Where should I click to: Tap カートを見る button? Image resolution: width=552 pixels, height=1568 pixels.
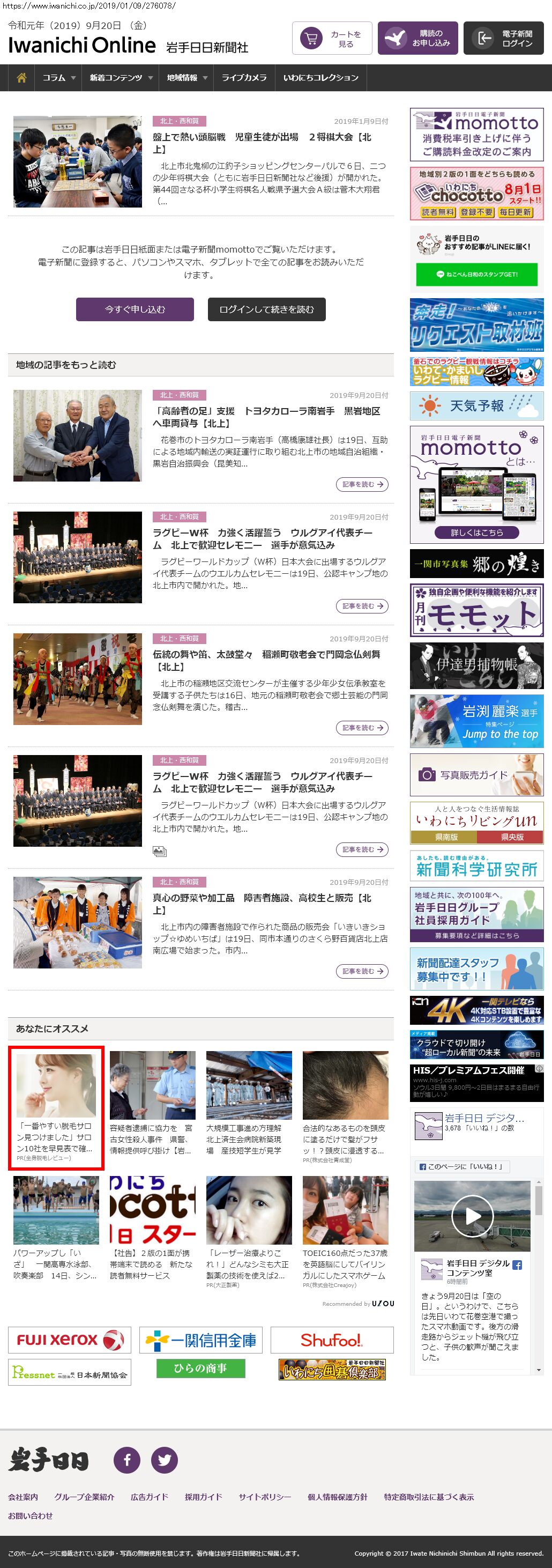pyautogui.click(x=332, y=39)
